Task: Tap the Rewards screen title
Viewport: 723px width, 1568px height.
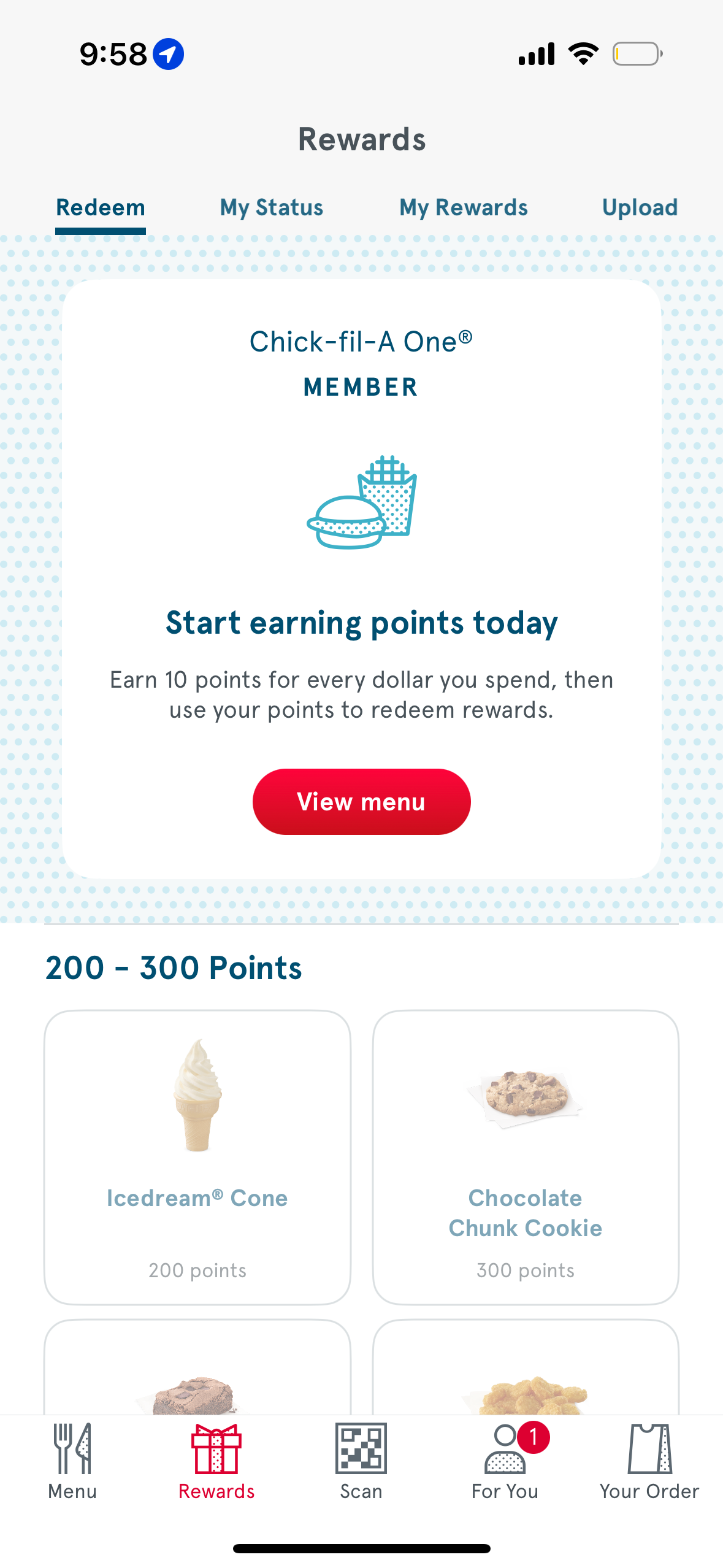Action: (361, 139)
